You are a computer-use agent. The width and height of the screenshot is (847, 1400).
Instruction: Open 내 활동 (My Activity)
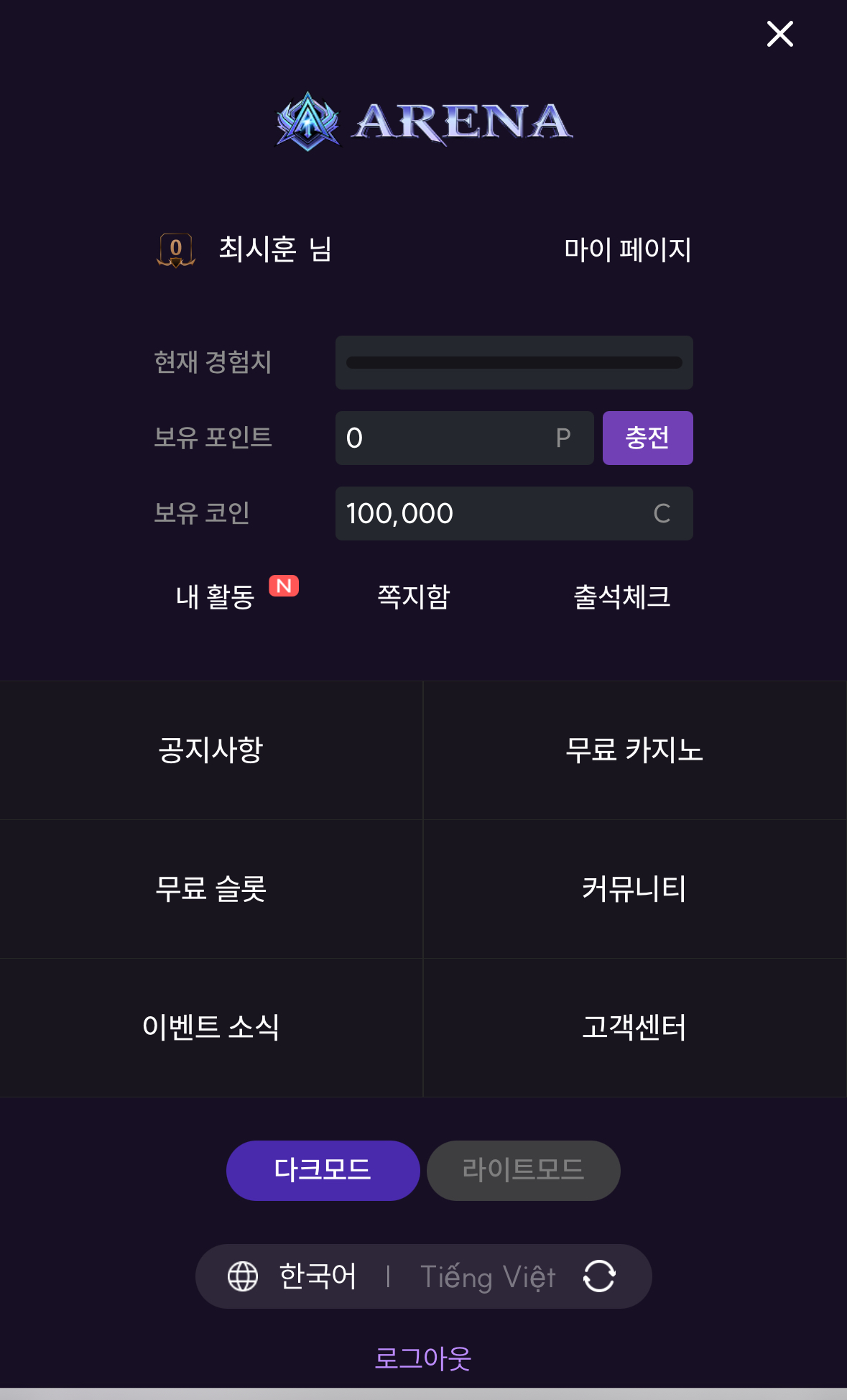(216, 597)
